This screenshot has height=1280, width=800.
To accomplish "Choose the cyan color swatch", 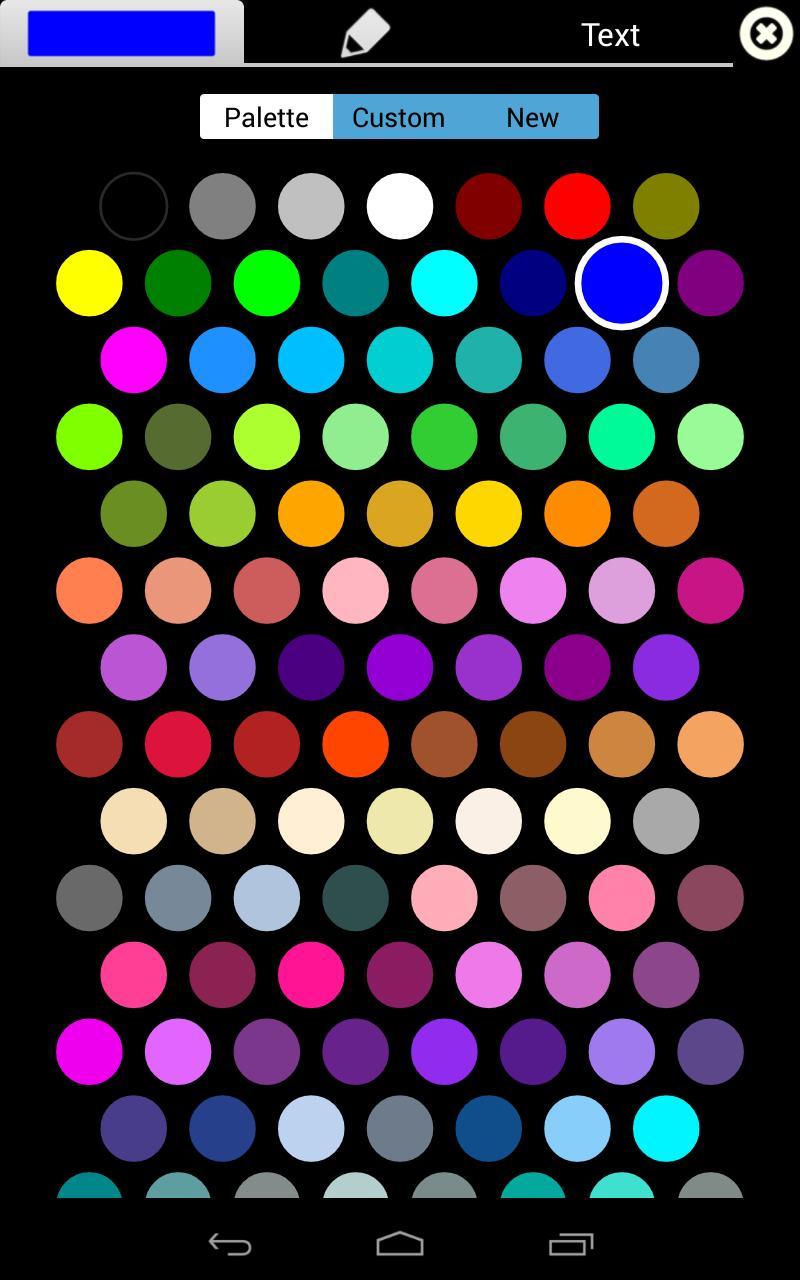I will (x=444, y=283).
